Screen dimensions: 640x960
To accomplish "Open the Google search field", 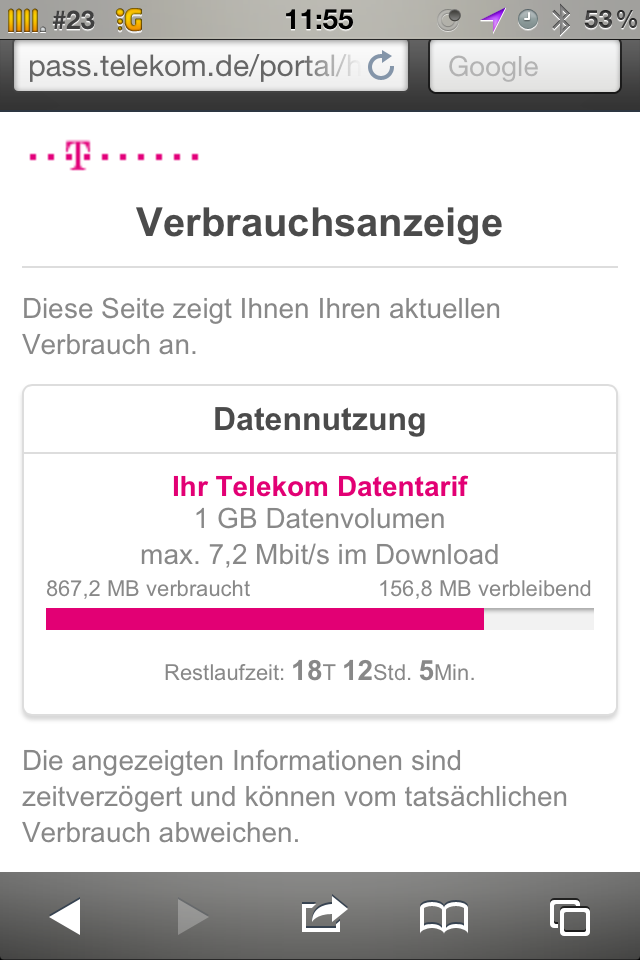I will click(524, 67).
